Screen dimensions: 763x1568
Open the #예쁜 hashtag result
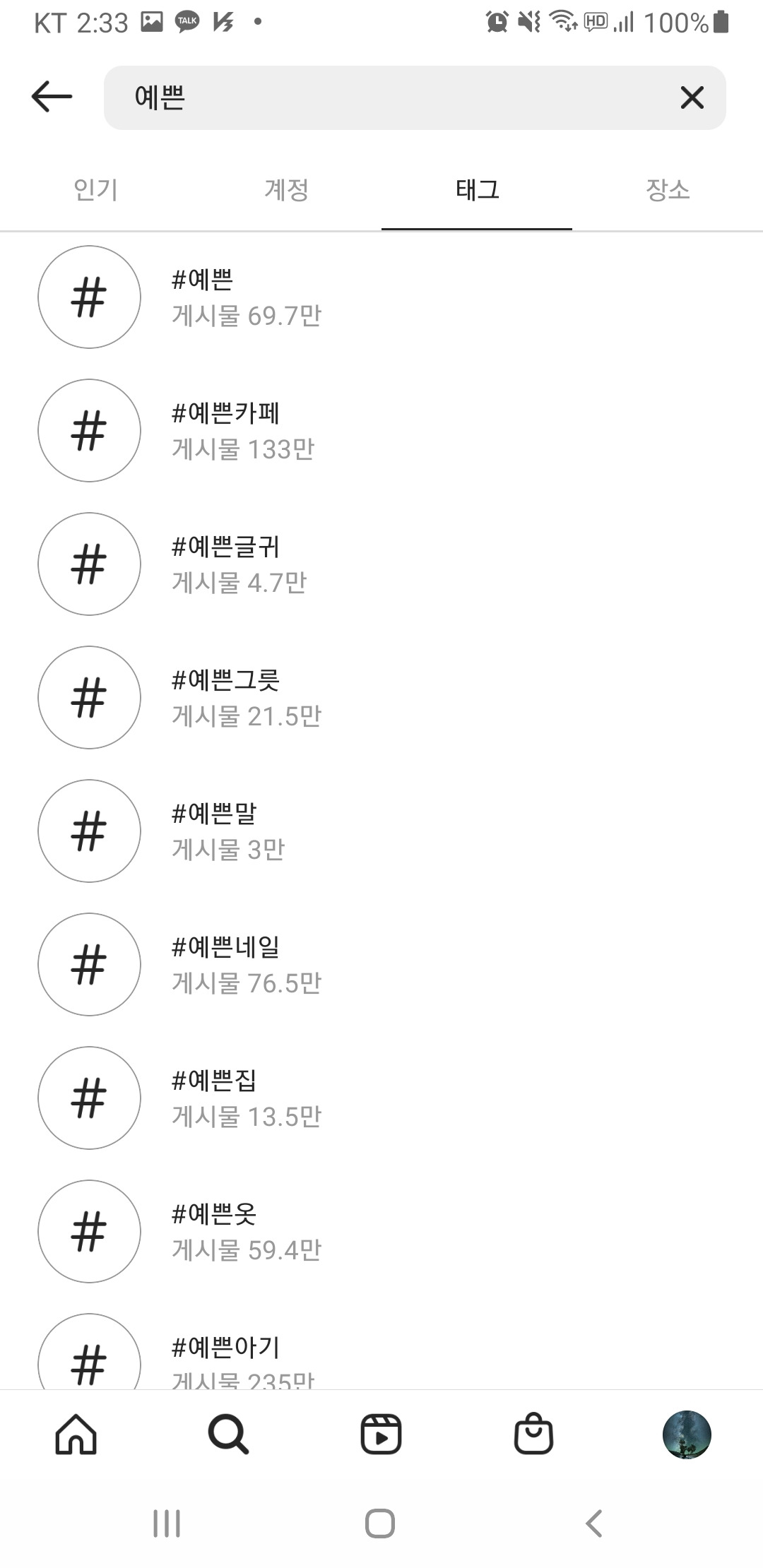381,297
